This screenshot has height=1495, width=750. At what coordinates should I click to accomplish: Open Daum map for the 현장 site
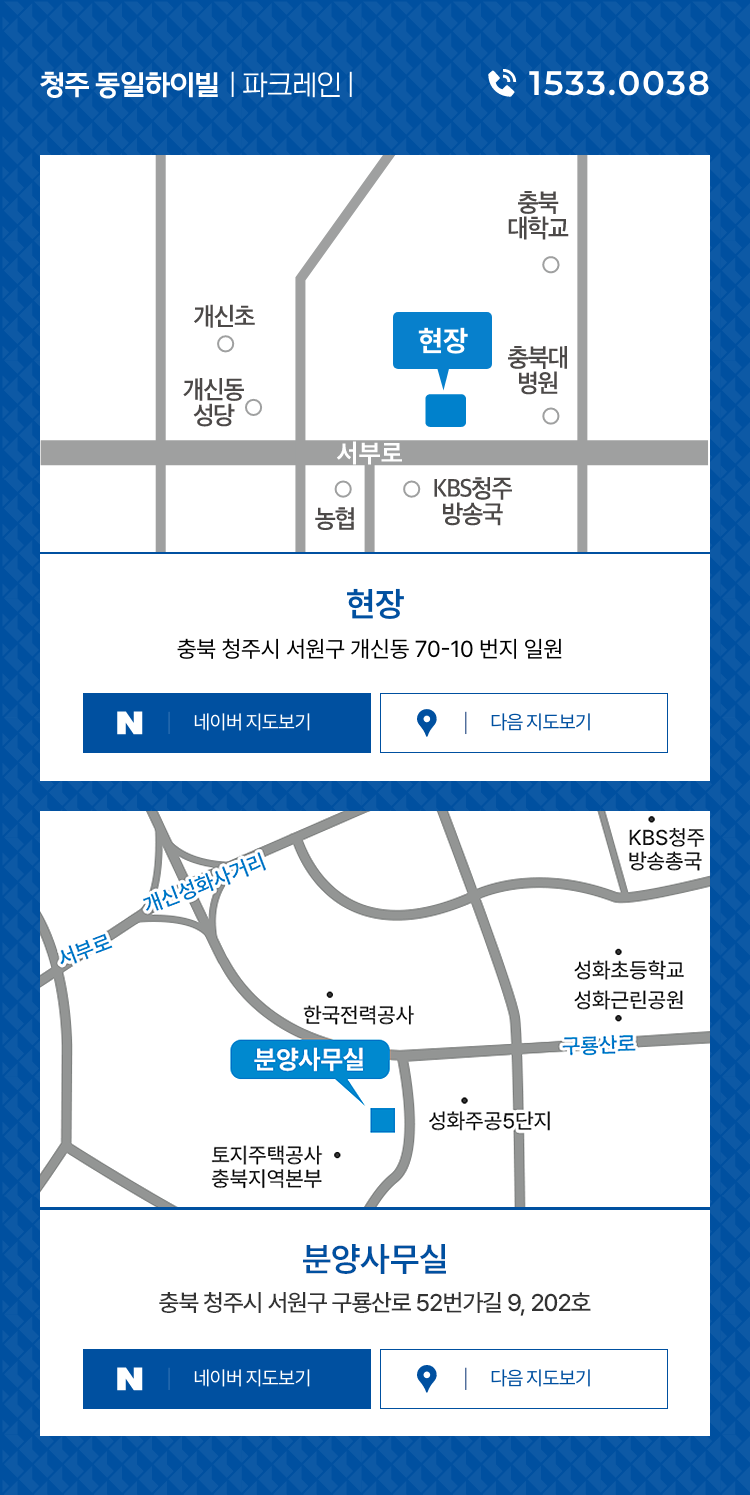pos(524,723)
